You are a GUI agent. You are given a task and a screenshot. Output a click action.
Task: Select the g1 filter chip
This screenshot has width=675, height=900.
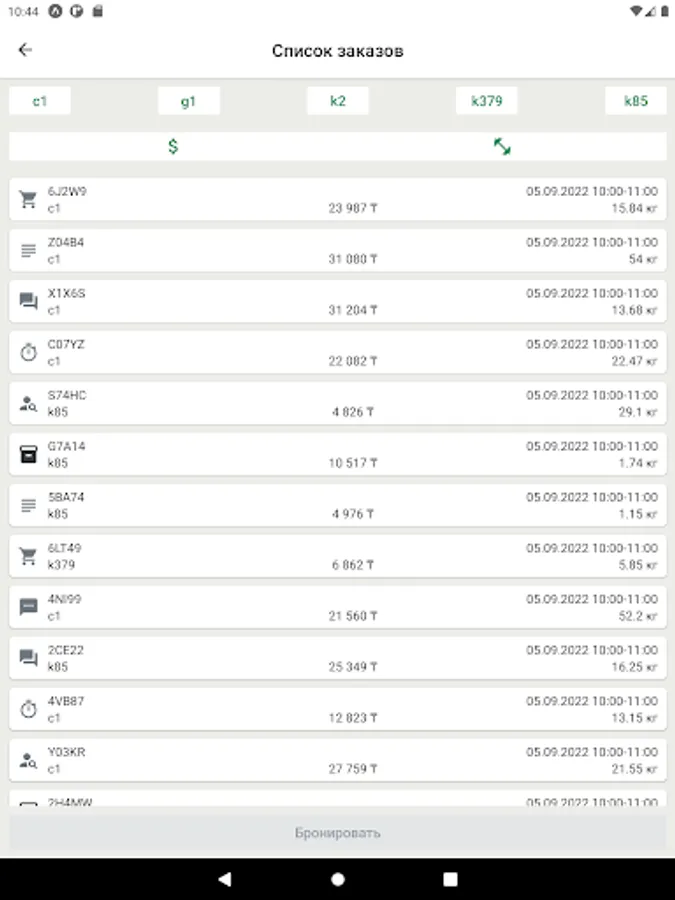pyautogui.click(x=188, y=101)
